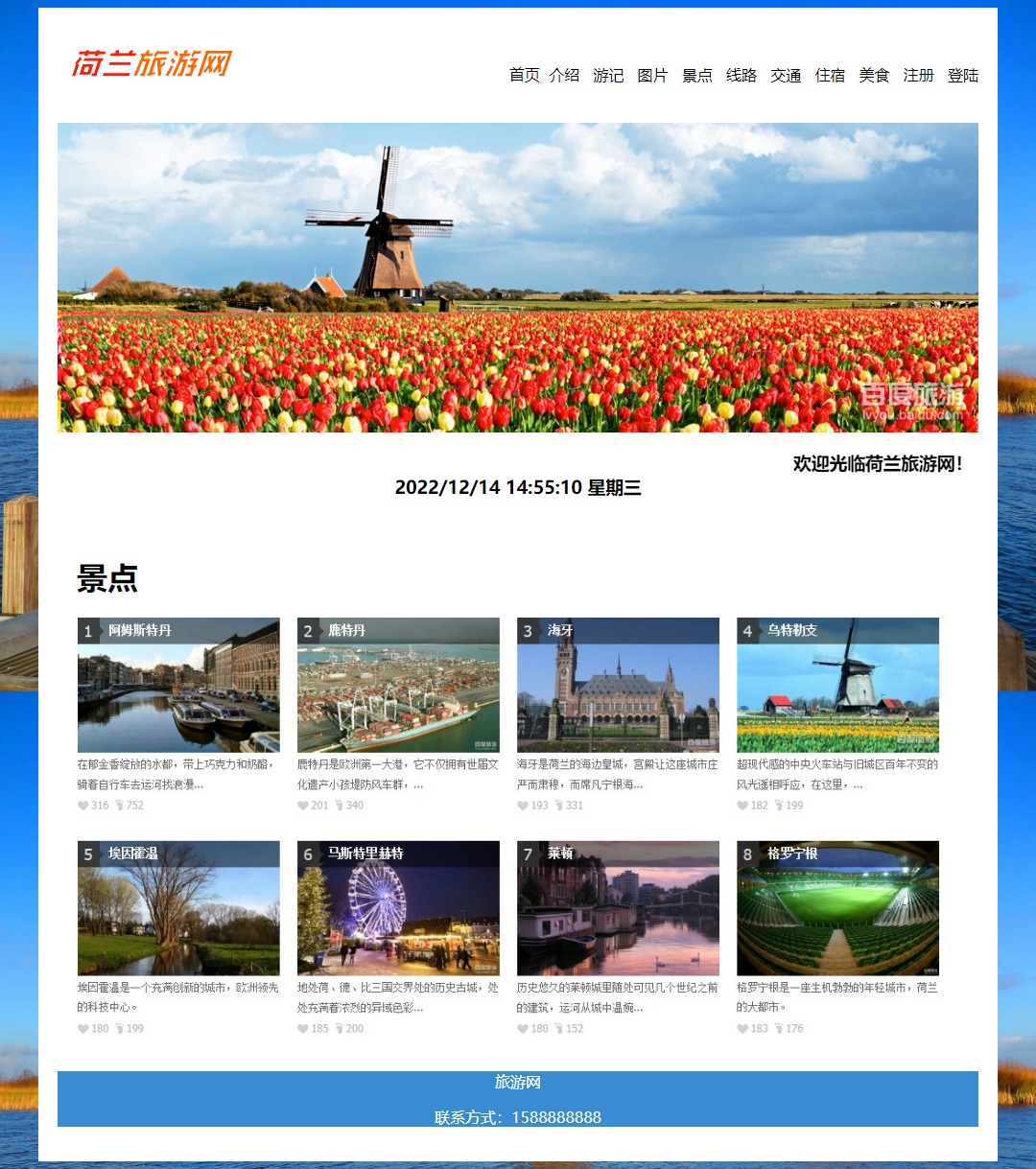The width and height of the screenshot is (1036, 1169).
Task: Tap 登陆 to log in
Action: 962,75
